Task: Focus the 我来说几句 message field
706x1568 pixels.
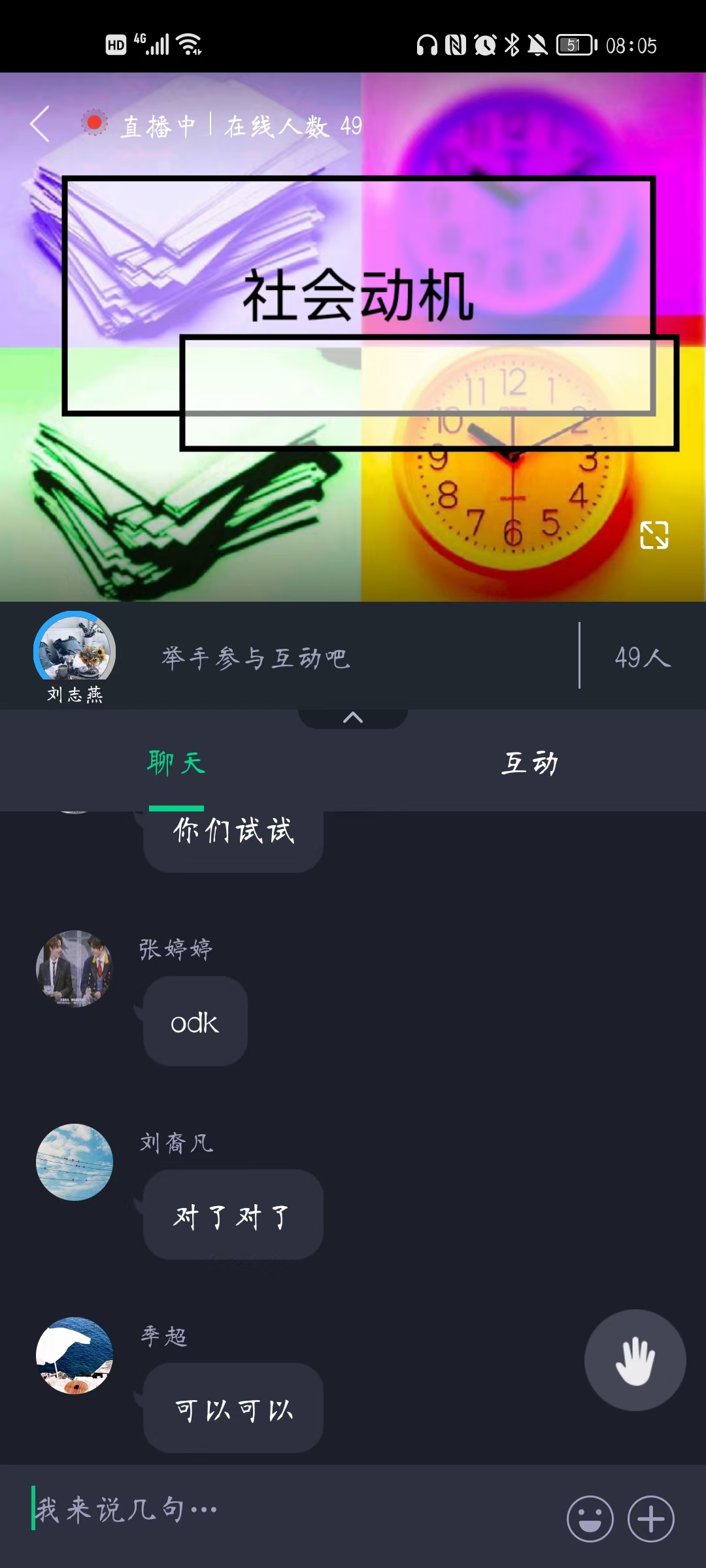Action: pos(288,1510)
